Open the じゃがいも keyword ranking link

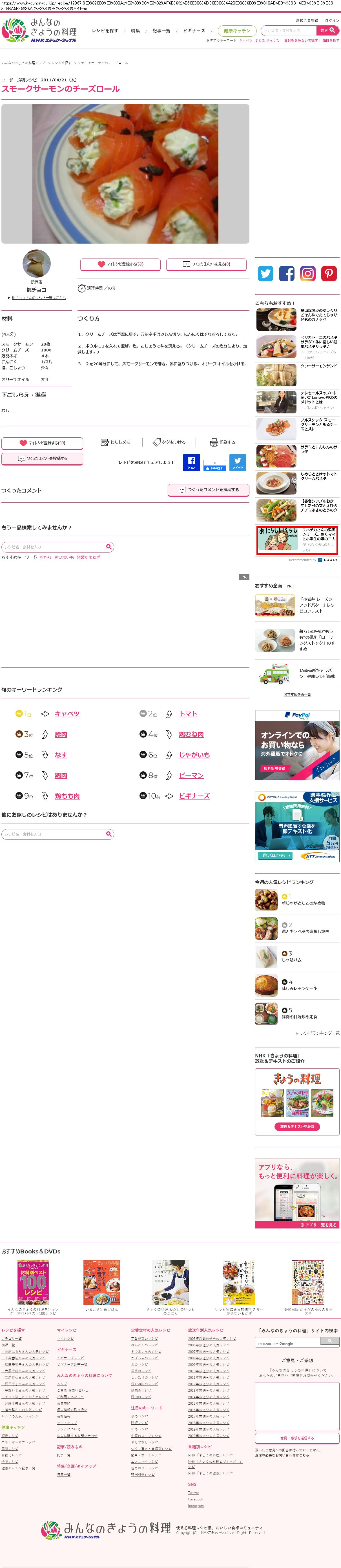point(194,755)
